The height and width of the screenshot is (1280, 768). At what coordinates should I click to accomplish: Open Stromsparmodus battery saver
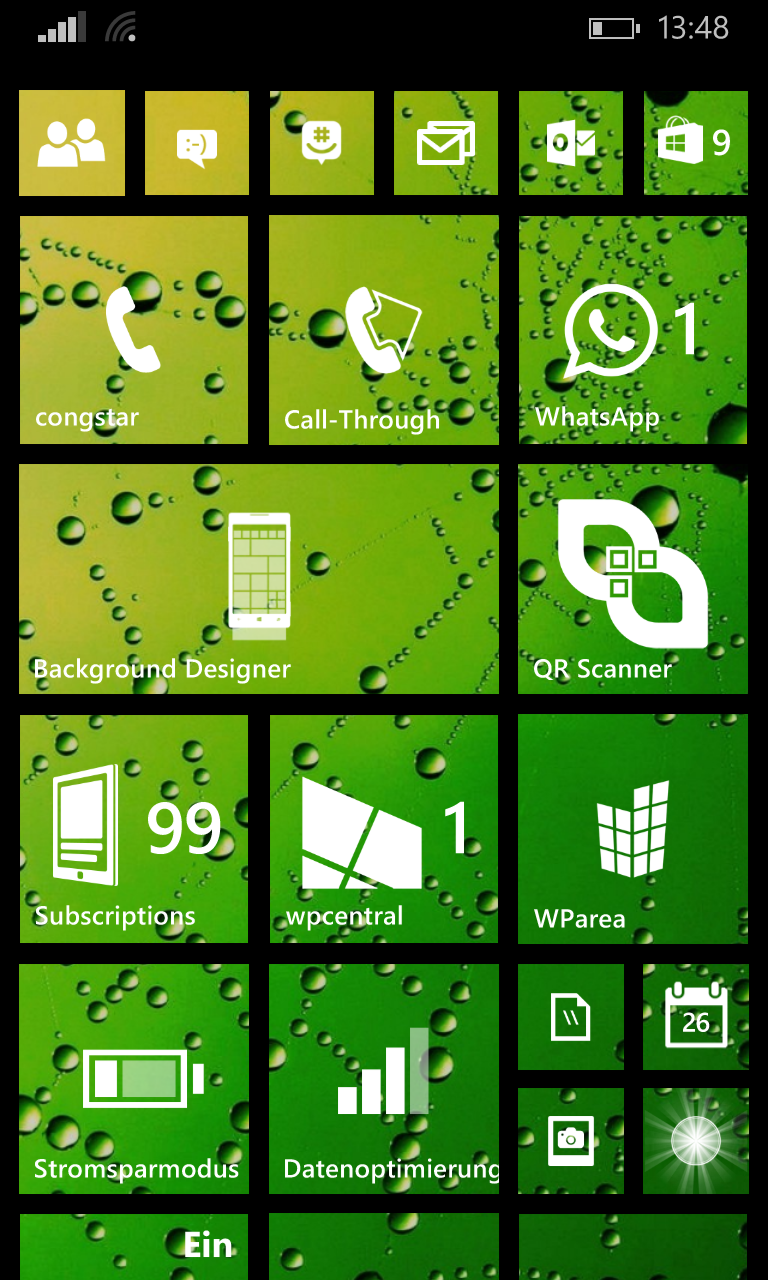134,1079
